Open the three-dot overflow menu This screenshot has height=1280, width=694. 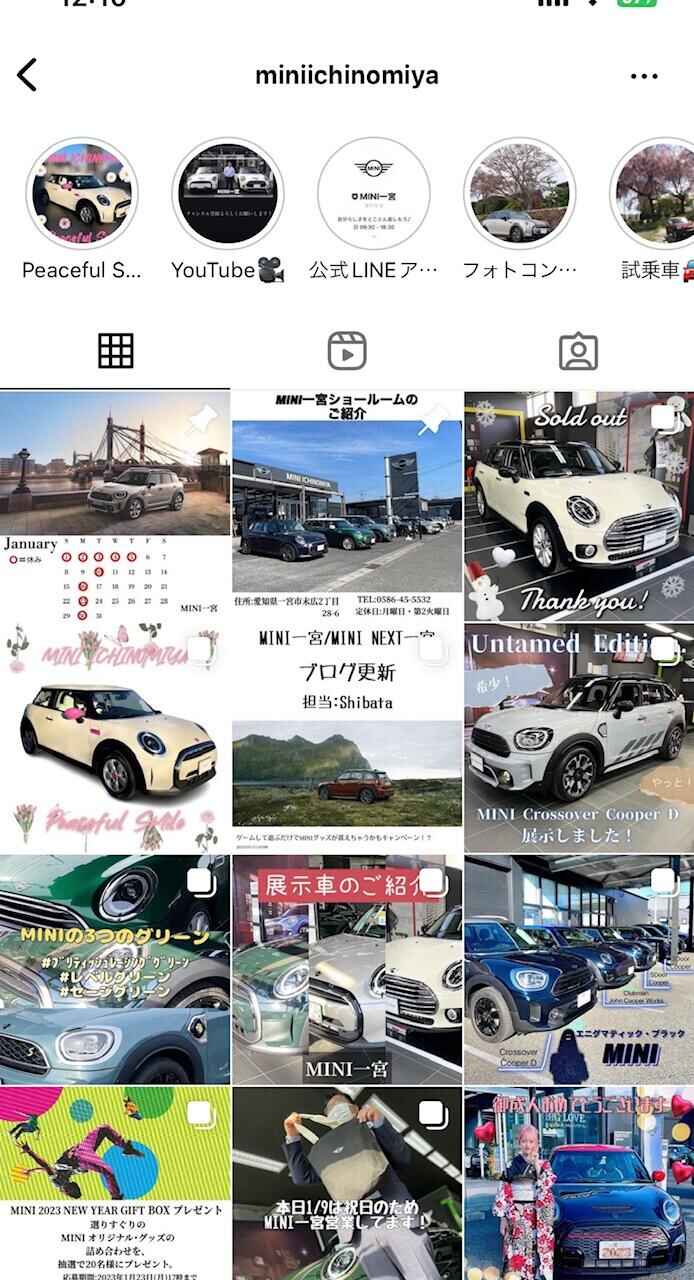644,76
